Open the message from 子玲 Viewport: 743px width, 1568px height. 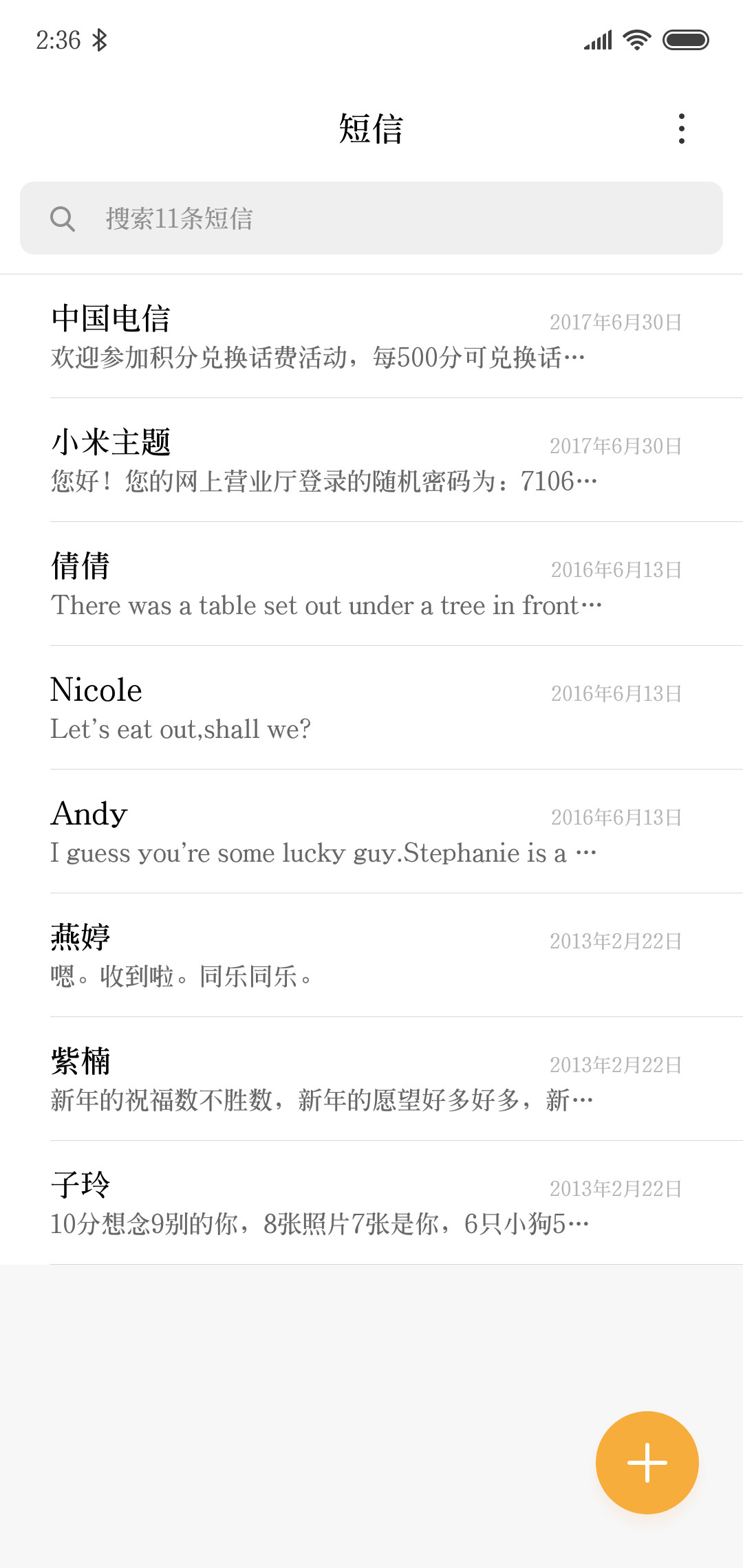pos(371,1203)
